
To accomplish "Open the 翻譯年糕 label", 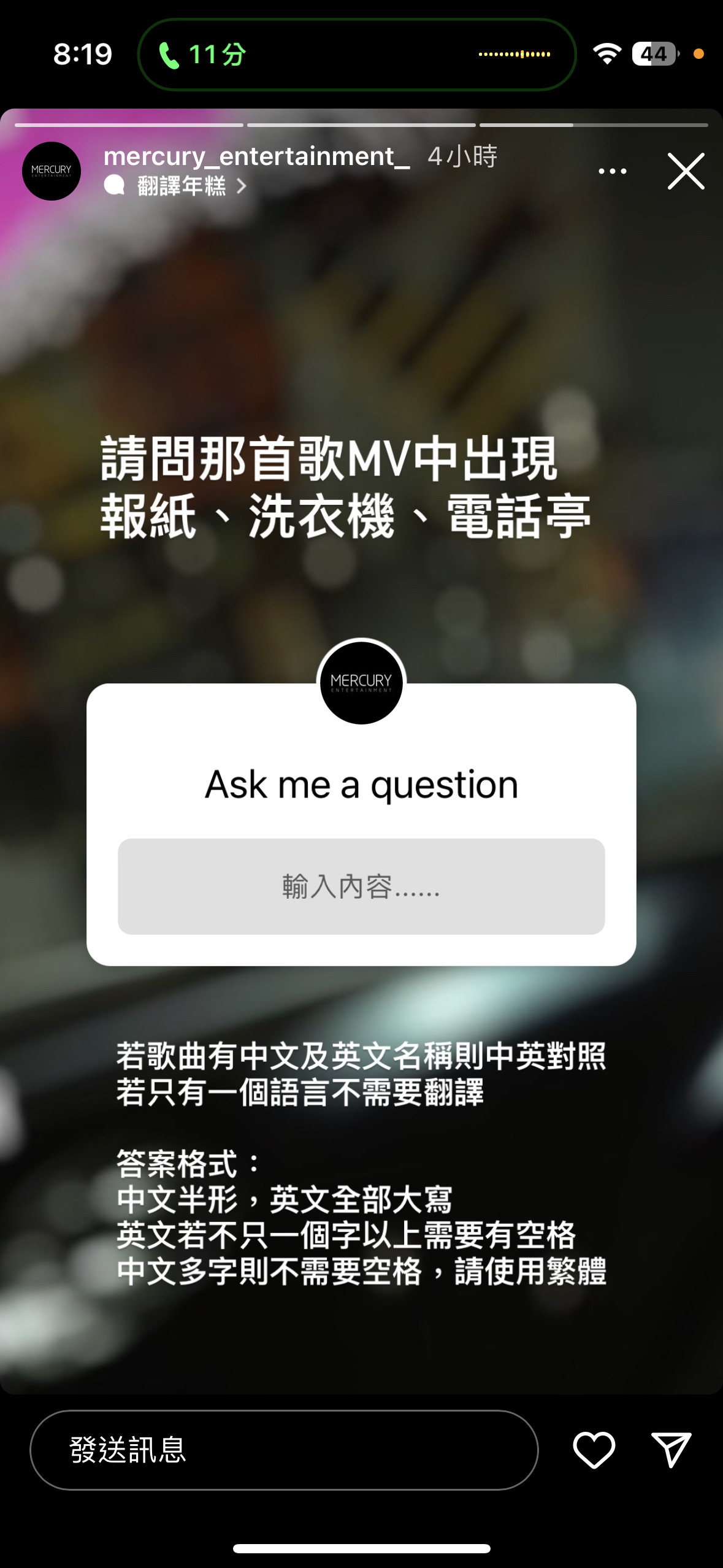I will point(182,186).
